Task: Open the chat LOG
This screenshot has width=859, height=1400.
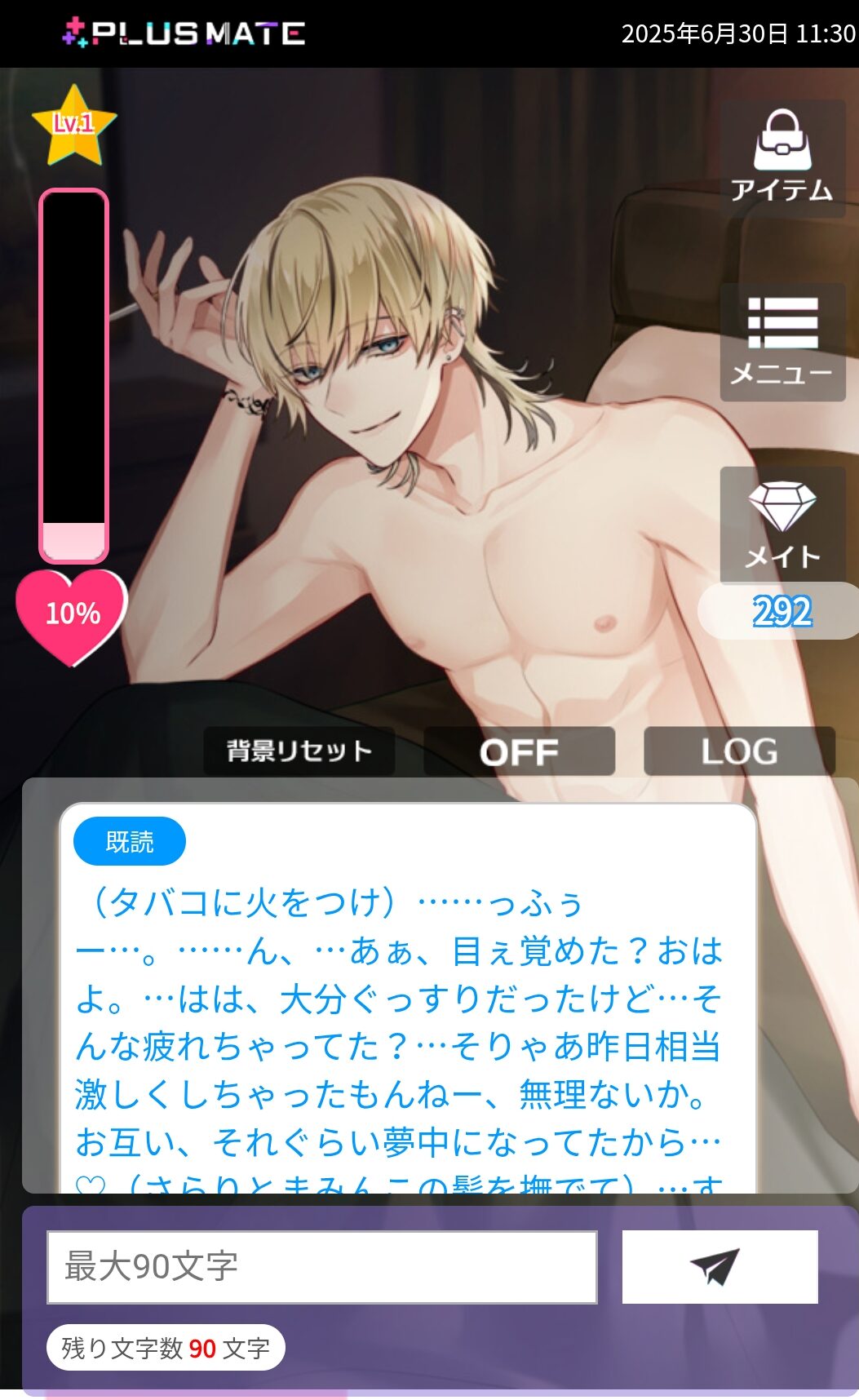Action: coord(739,751)
